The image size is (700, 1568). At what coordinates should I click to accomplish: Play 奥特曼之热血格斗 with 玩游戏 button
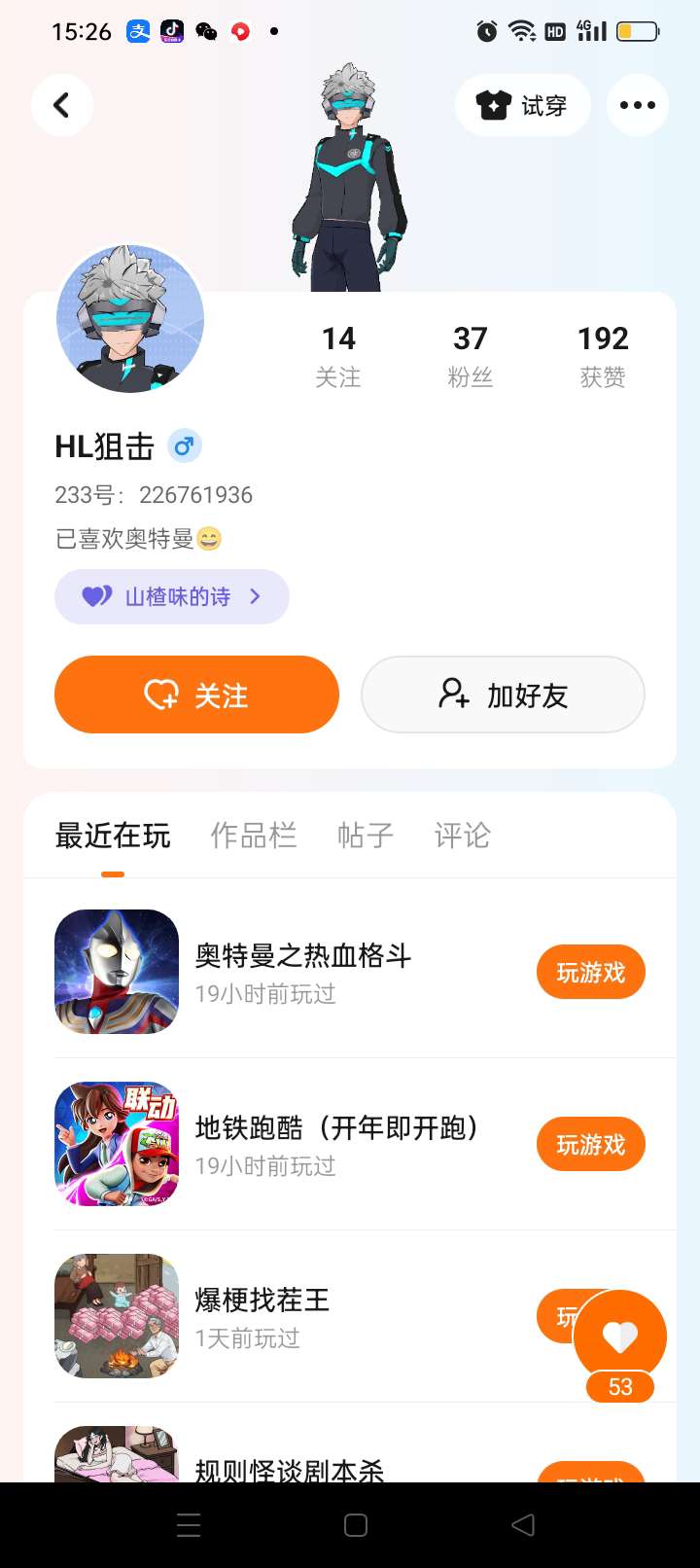pos(590,972)
